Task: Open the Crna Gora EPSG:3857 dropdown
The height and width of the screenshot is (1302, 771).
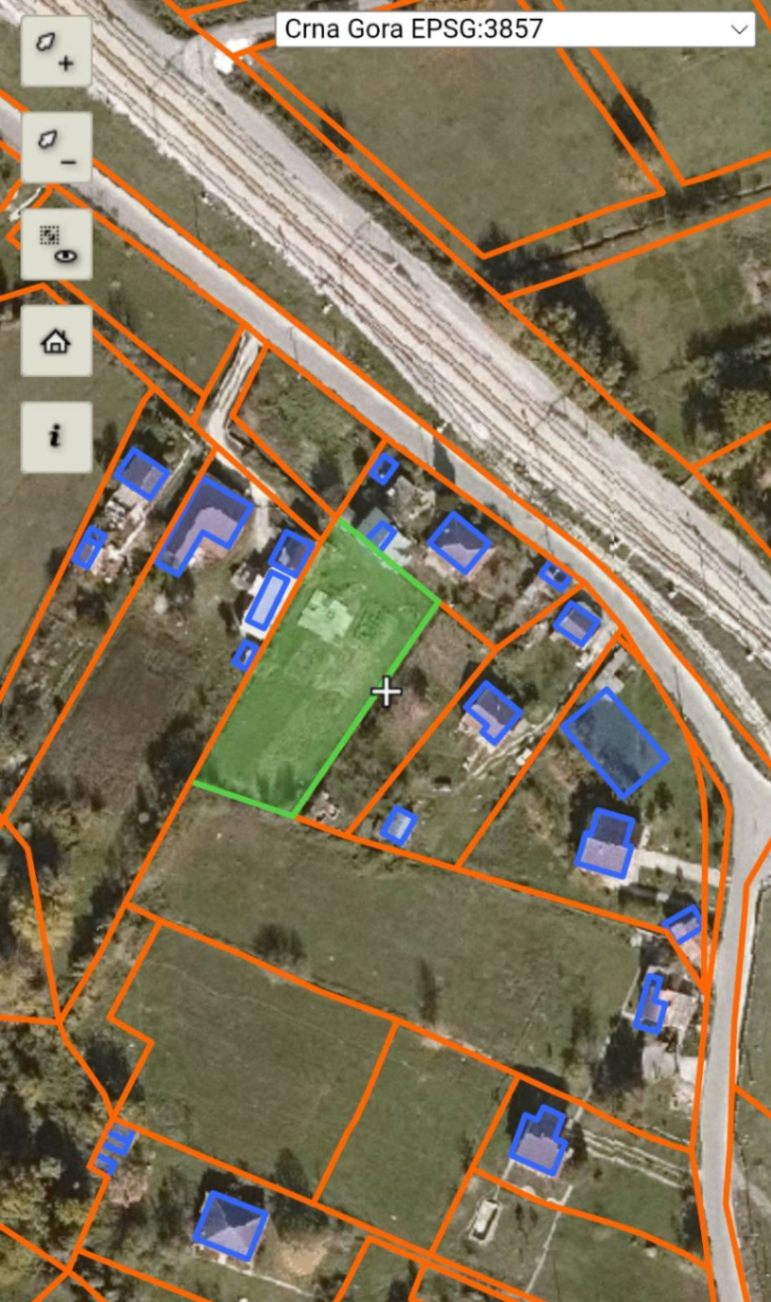Action: pyautogui.click(x=515, y=29)
